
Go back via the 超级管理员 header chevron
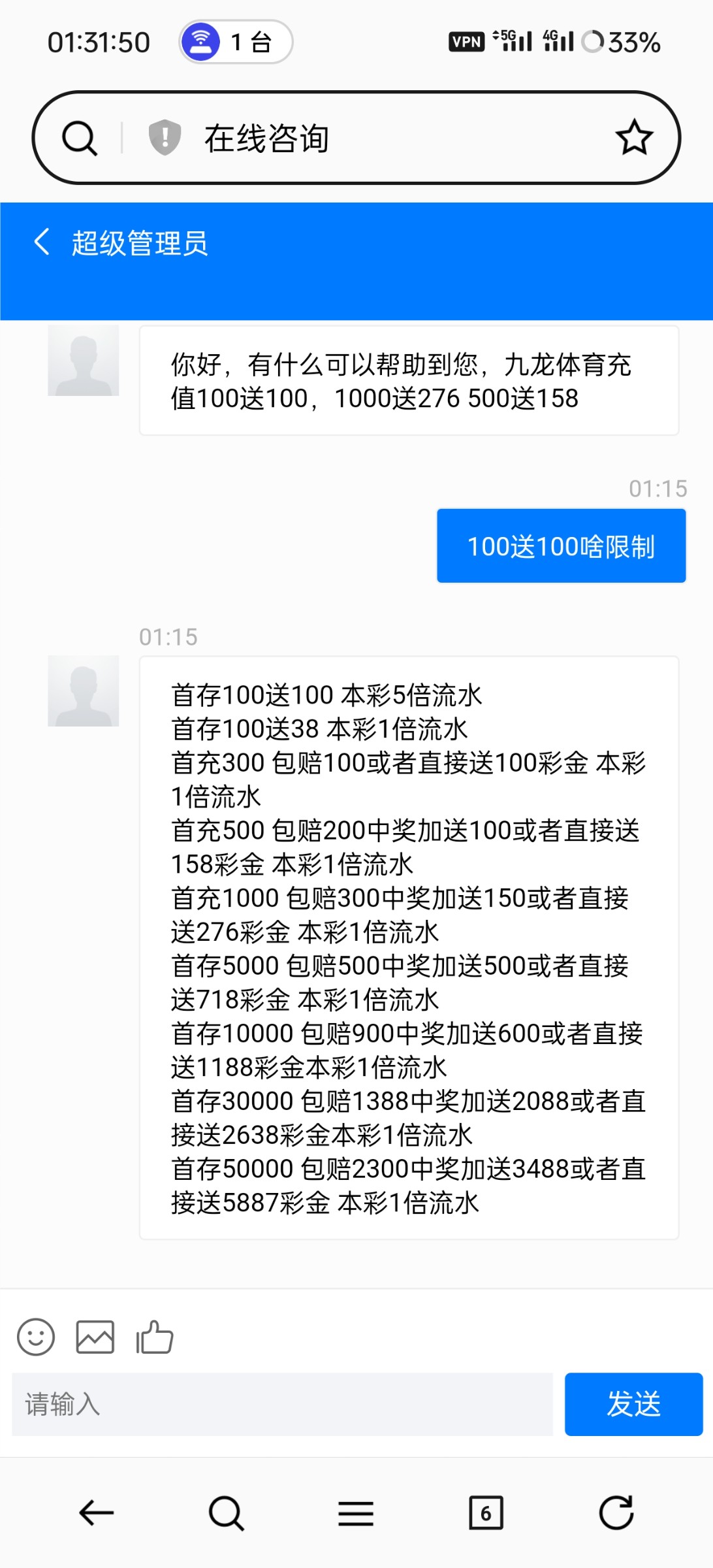click(x=42, y=242)
